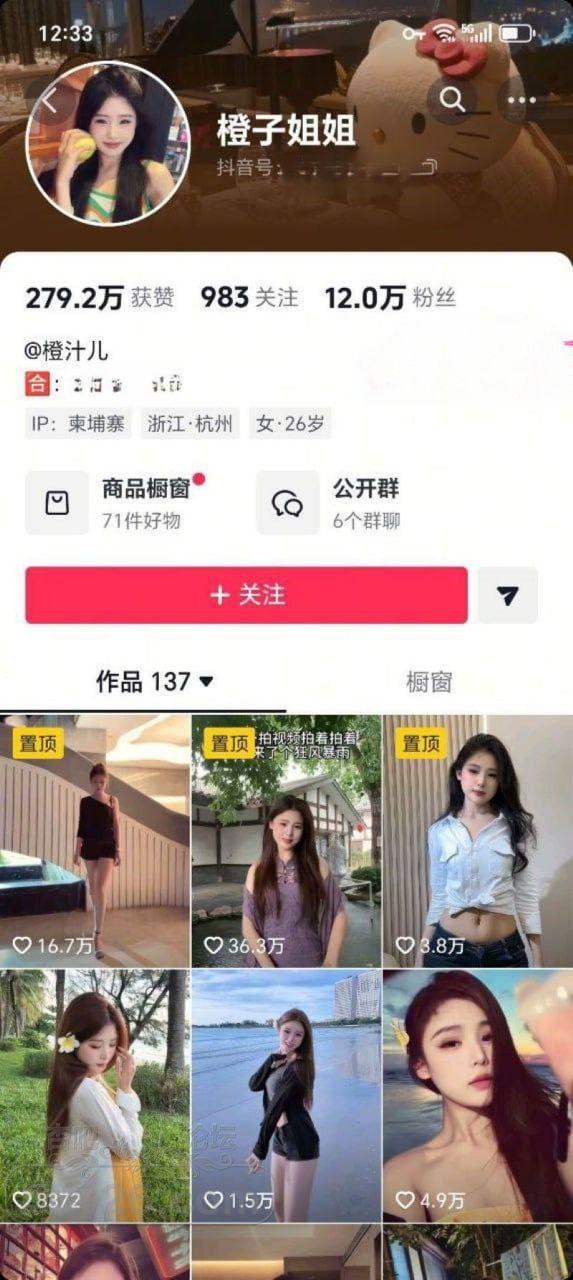Play the pinned video with 36.3万 likes
Image resolution: width=573 pixels, height=1280 pixels.
[286, 841]
